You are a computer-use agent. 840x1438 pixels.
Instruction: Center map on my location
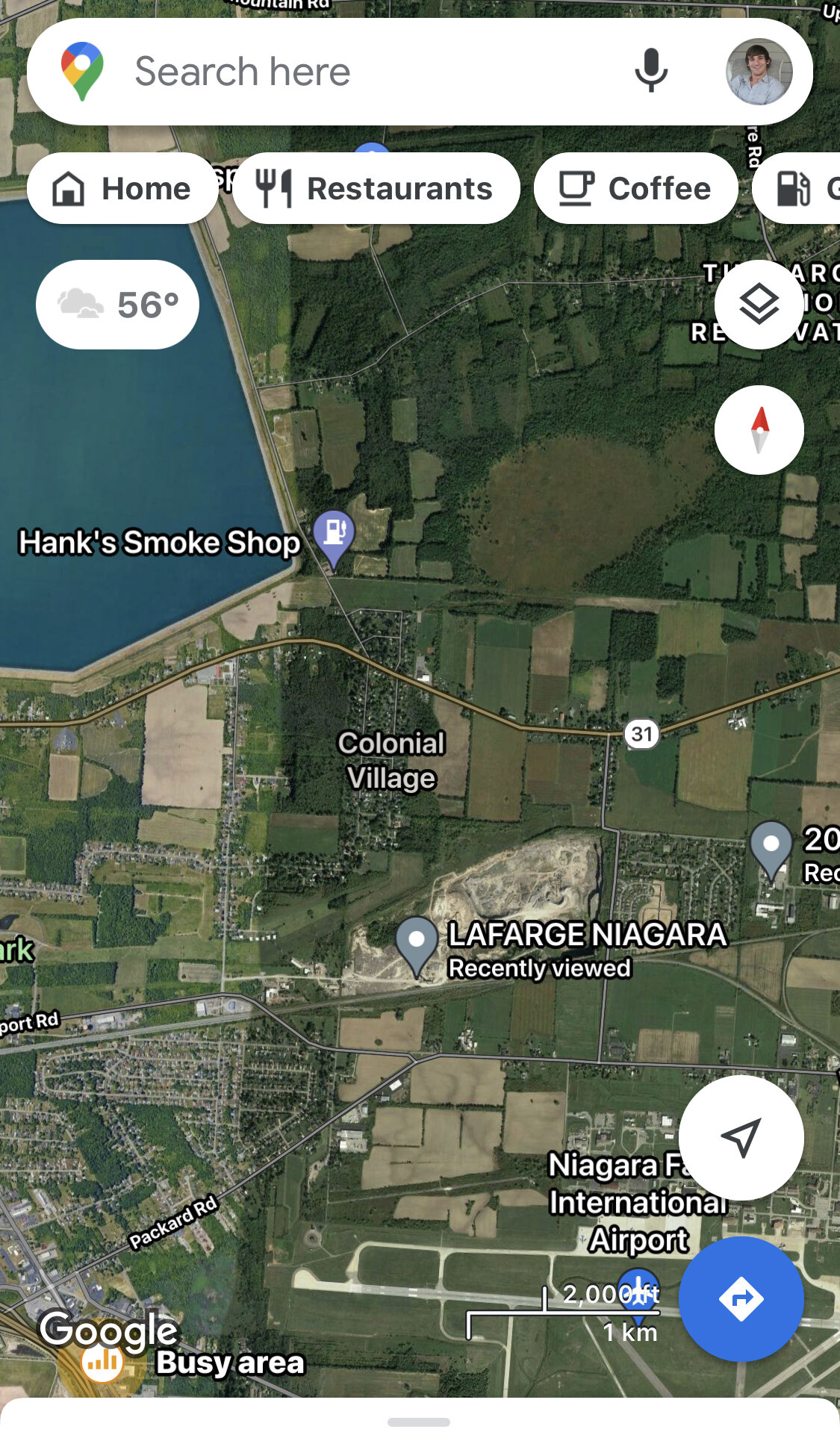pos(741,1138)
